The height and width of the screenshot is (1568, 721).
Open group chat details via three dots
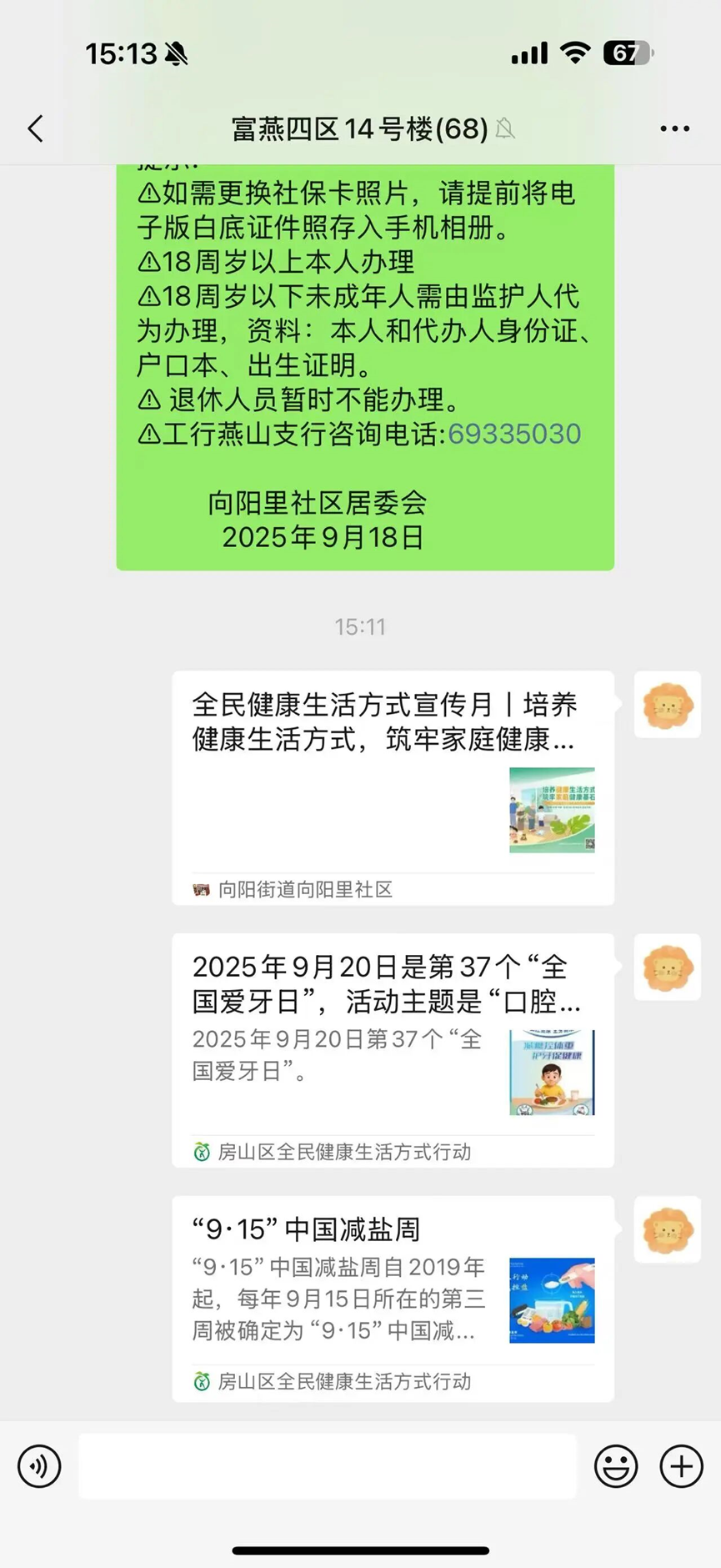(x=674, y=128)
